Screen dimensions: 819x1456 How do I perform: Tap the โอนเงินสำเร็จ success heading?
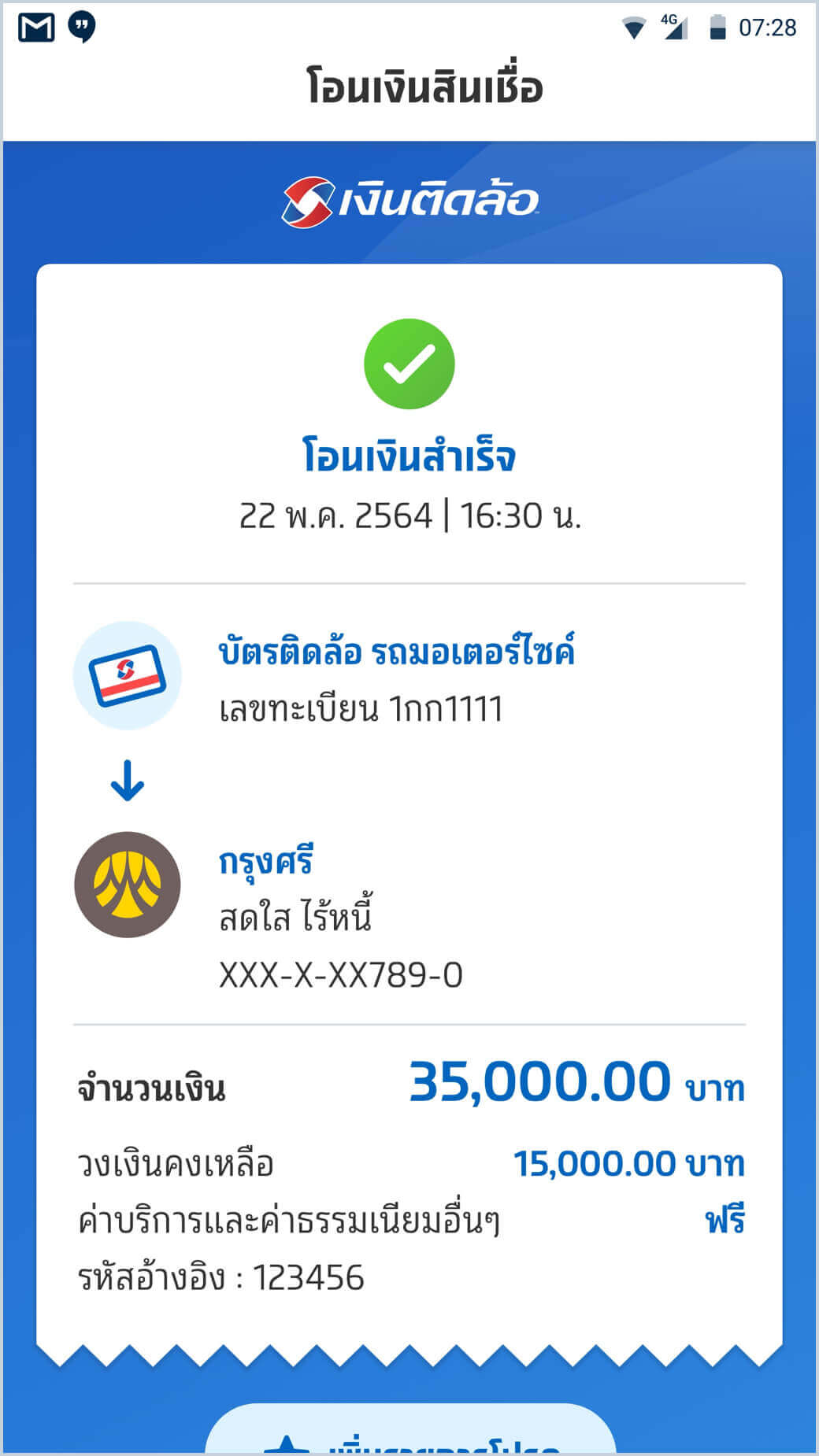[x=409, y=456]
